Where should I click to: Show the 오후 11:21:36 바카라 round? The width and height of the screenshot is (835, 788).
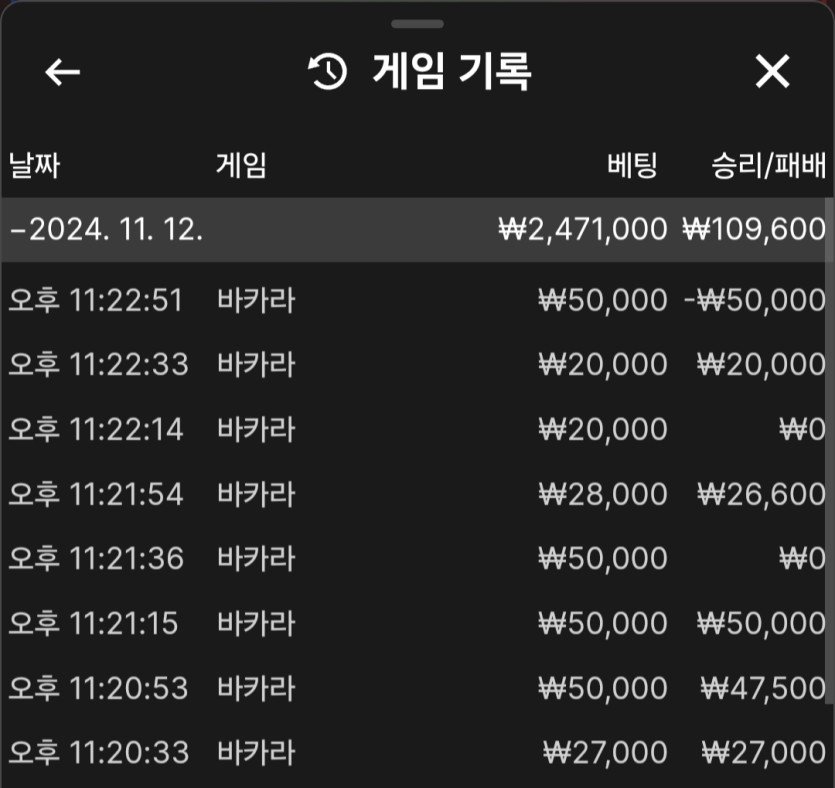(x=416, y=558)
